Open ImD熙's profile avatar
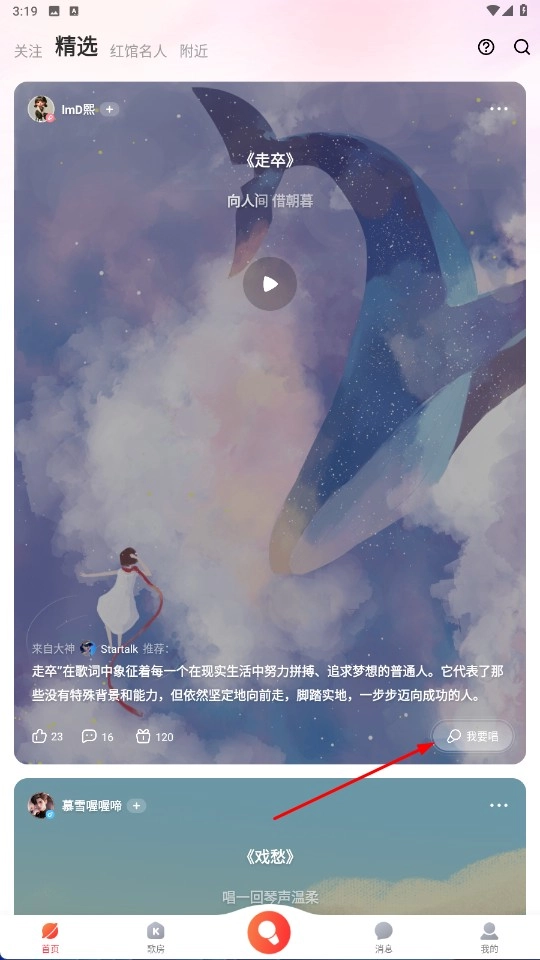 click(41, 109)
